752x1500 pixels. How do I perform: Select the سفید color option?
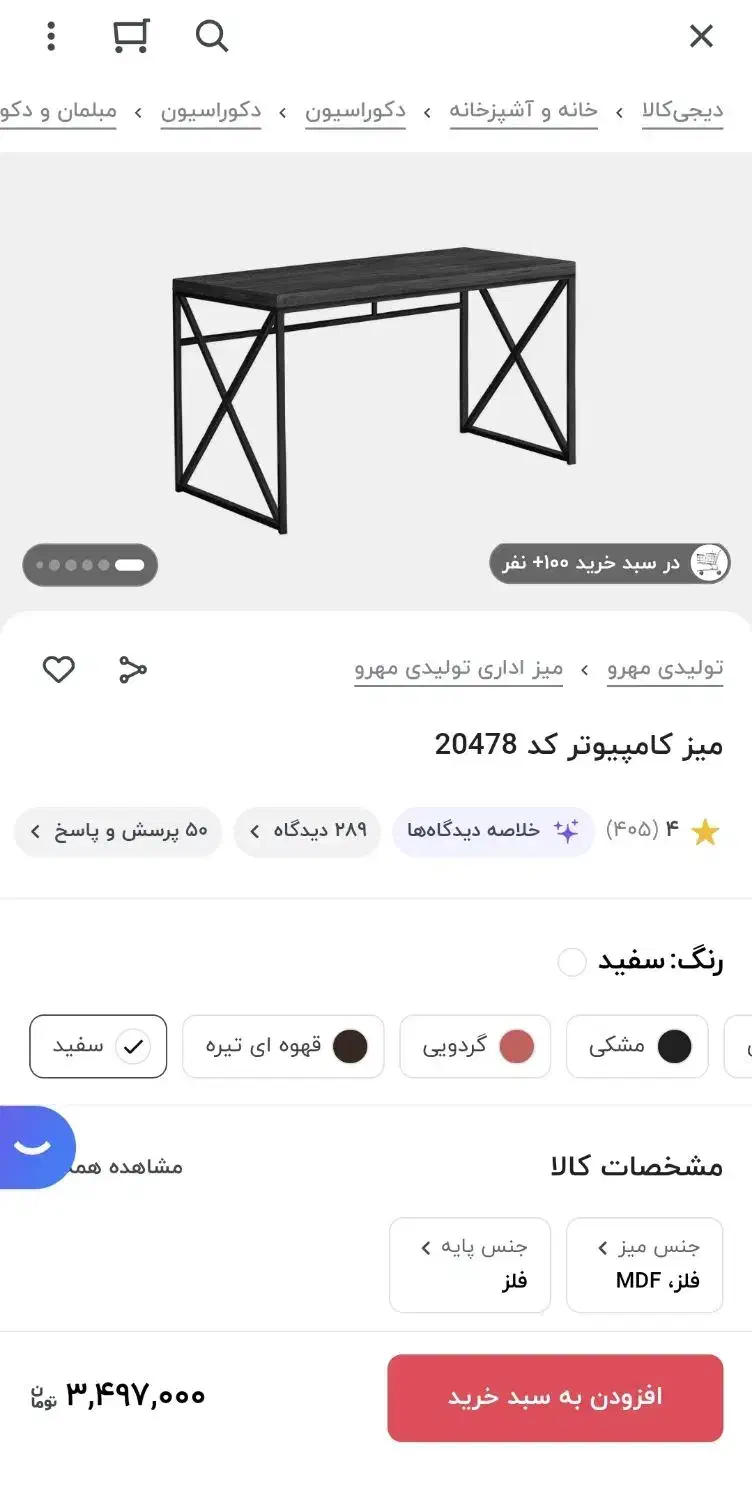(x=98, y=1047)
